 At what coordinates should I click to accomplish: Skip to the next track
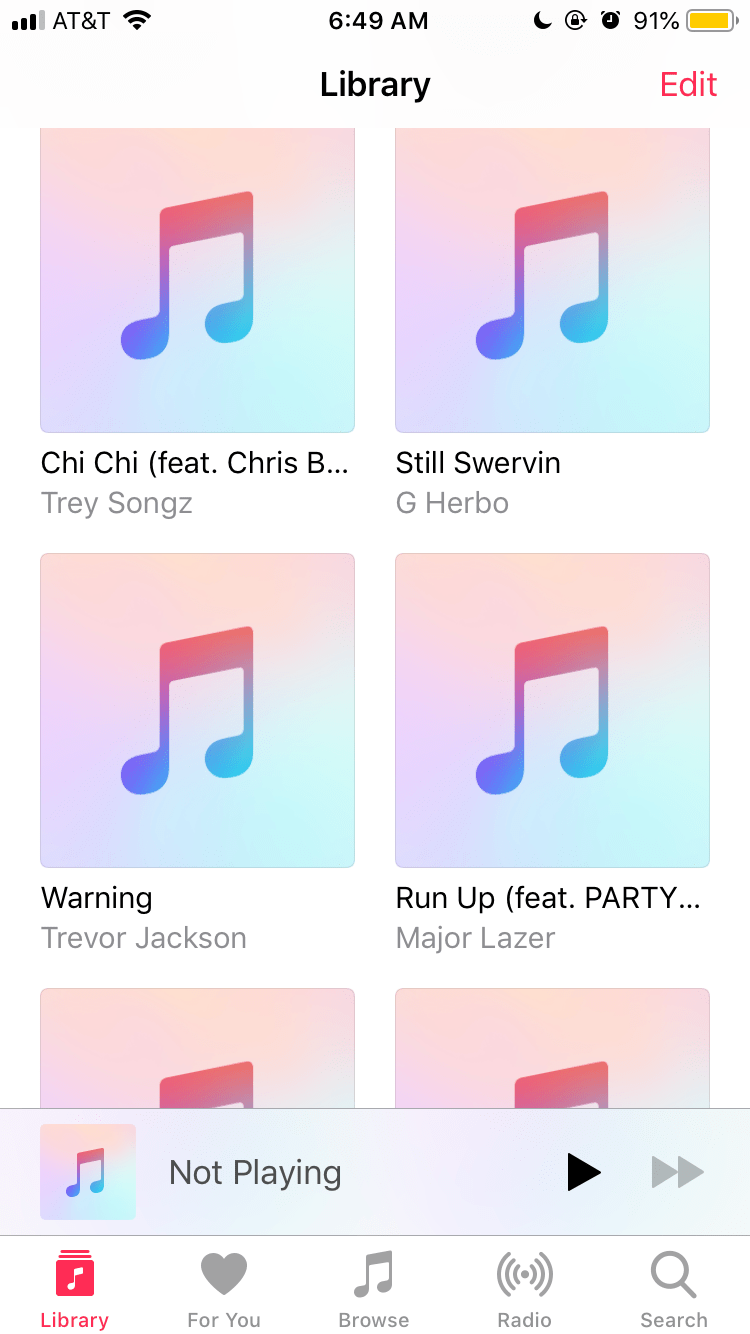click(678, 1172)
